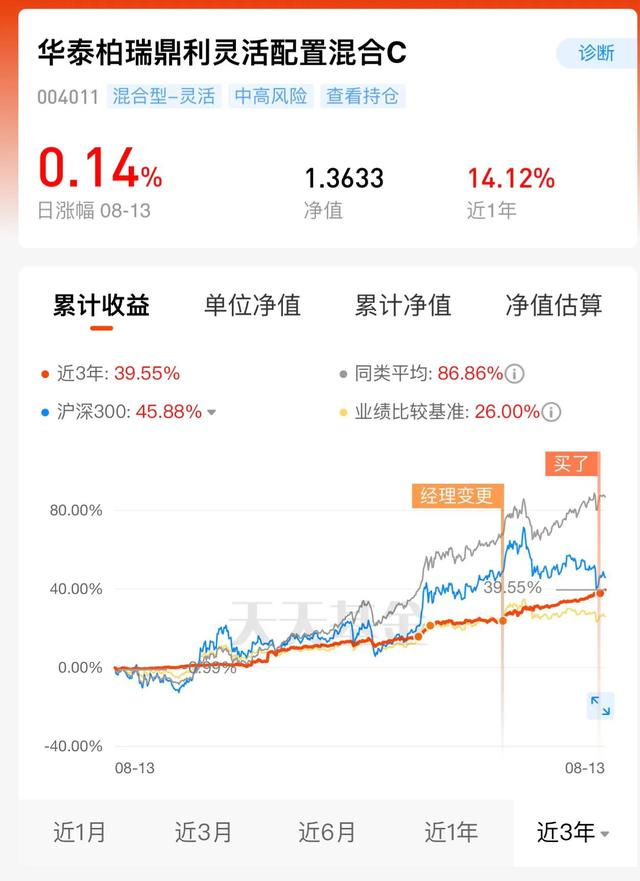
Task: Open the 净值估算 tab
Action: [x=554, y=305]
